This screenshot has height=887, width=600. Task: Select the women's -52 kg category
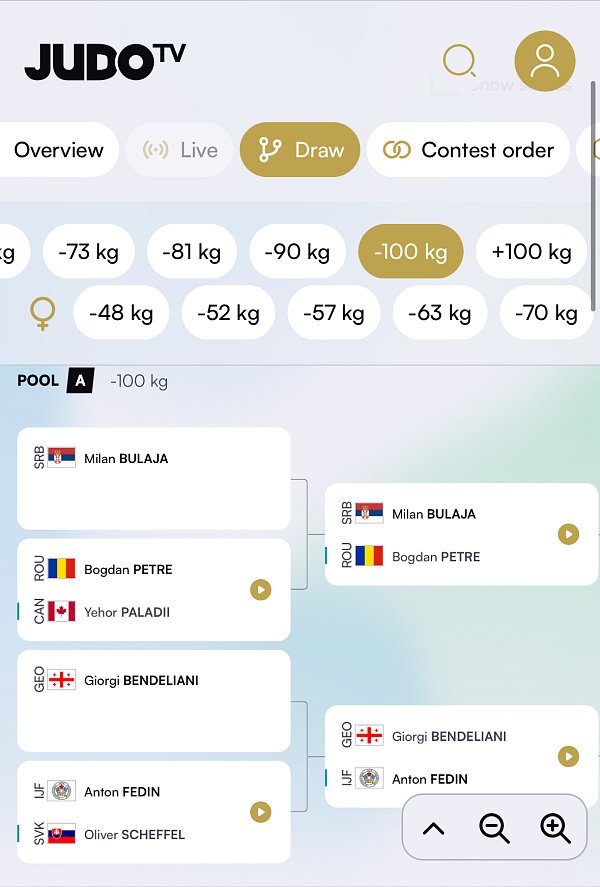(228, 313)
